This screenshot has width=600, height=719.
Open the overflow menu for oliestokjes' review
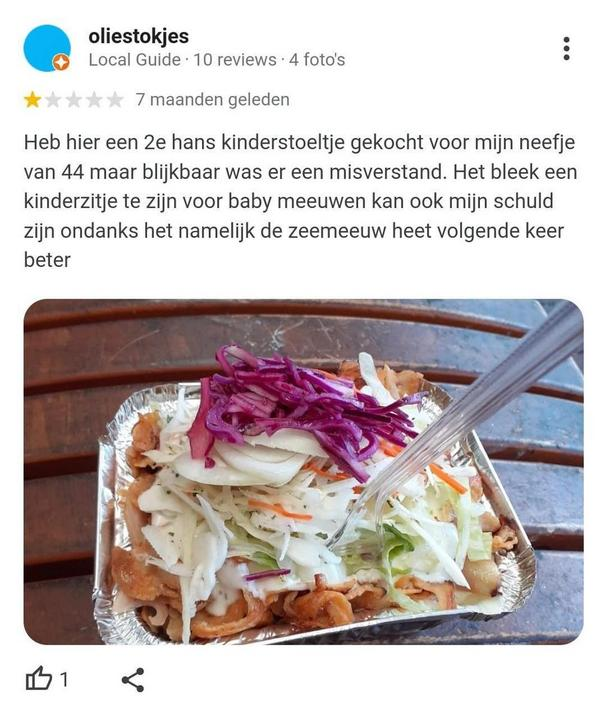coord(566,48)
